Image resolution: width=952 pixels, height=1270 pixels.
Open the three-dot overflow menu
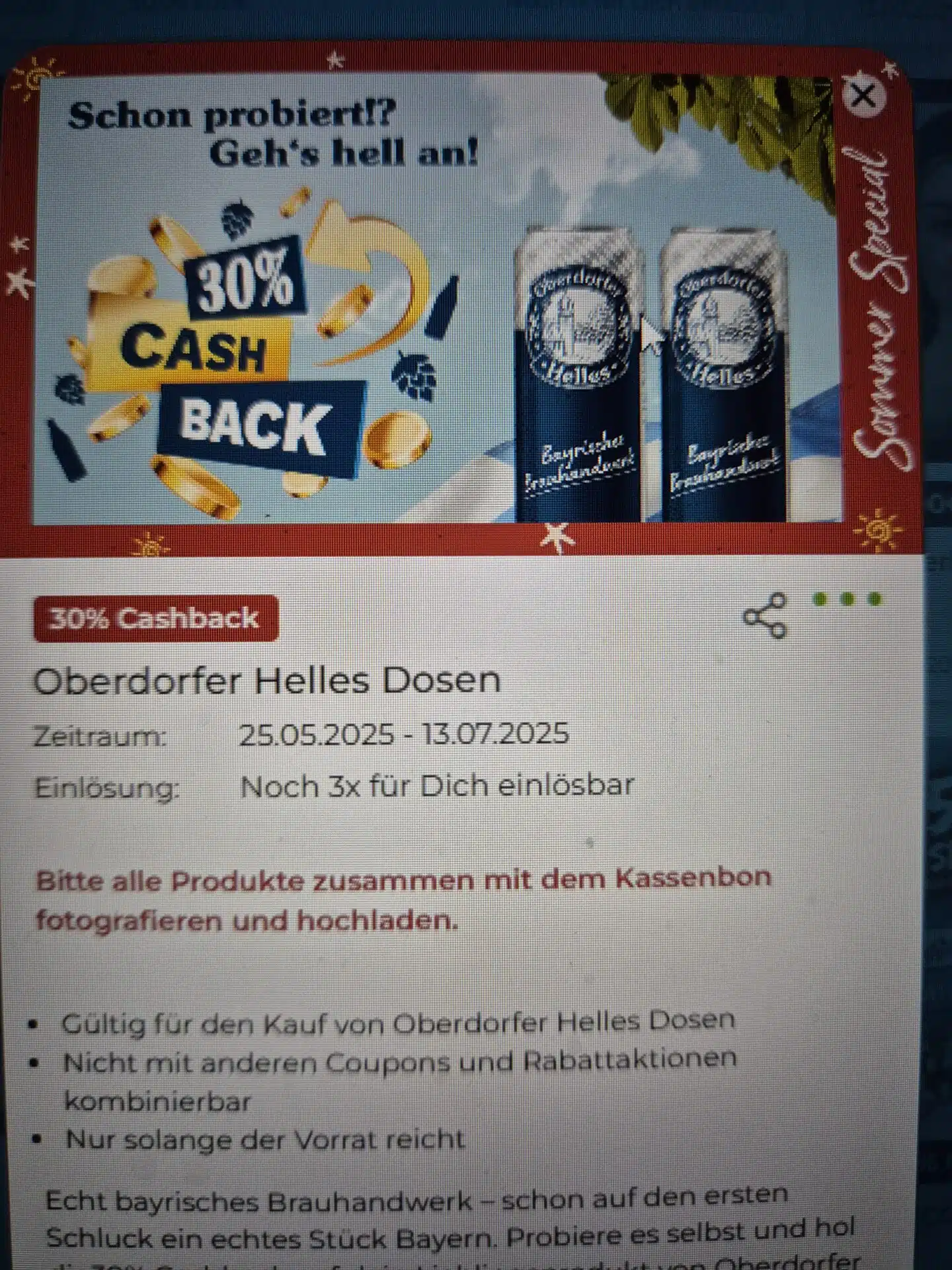point(847,599)
